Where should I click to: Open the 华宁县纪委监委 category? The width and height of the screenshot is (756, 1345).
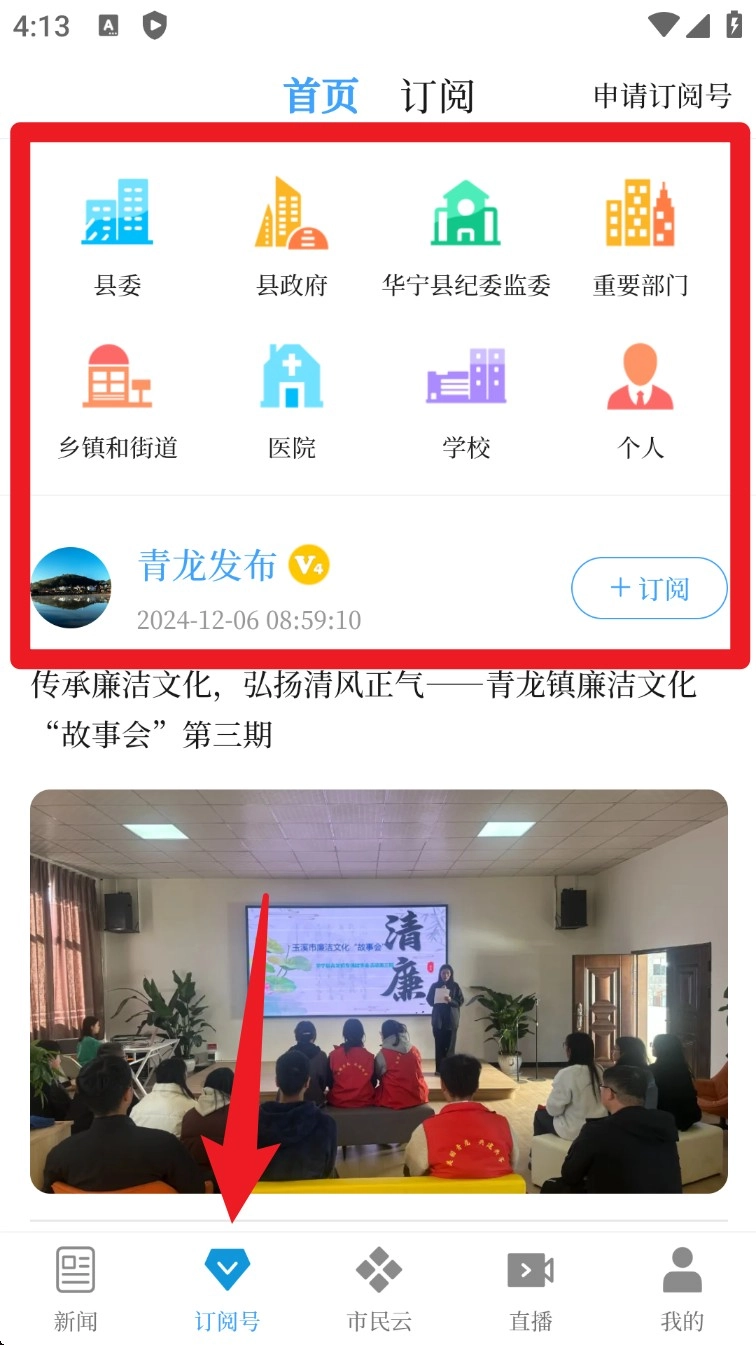click(466, 236)
